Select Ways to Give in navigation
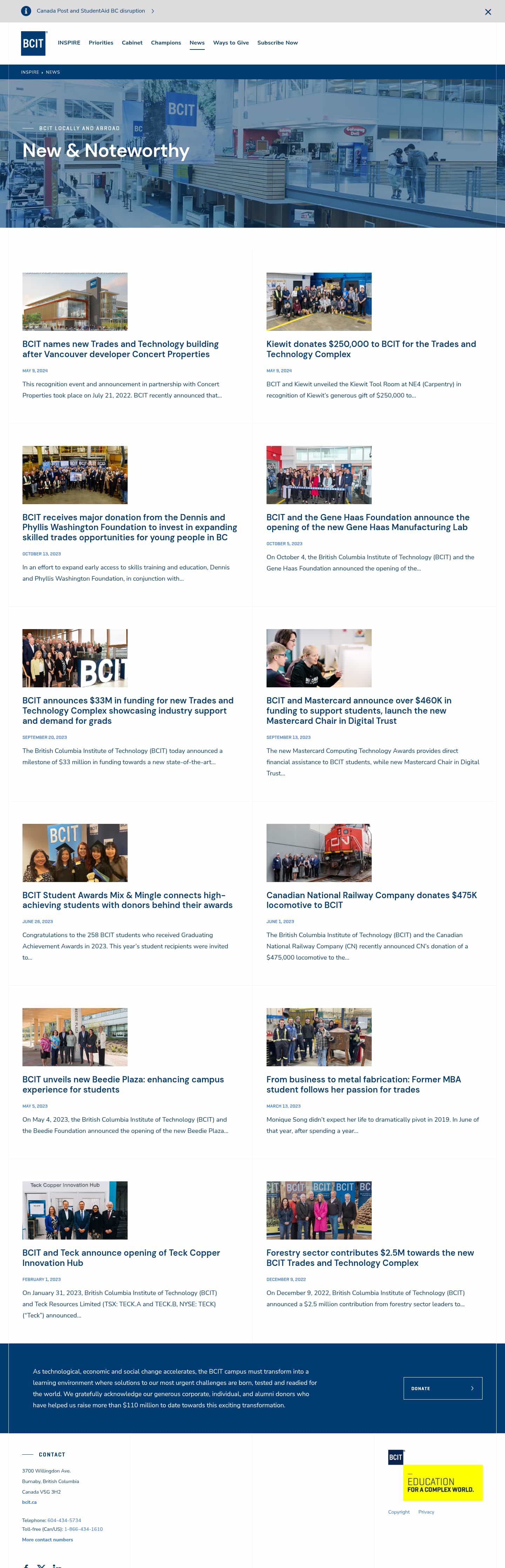This screenshot has width=505, height=1568. pyautogui.click(x=231, y=42)
